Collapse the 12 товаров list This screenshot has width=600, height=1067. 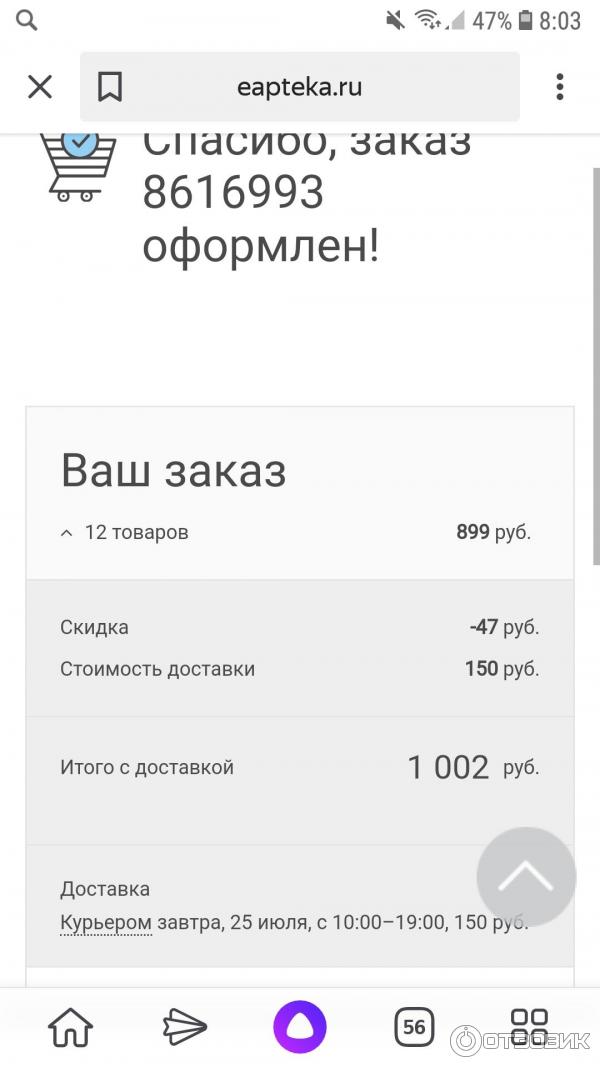click(x=66, y=533)
